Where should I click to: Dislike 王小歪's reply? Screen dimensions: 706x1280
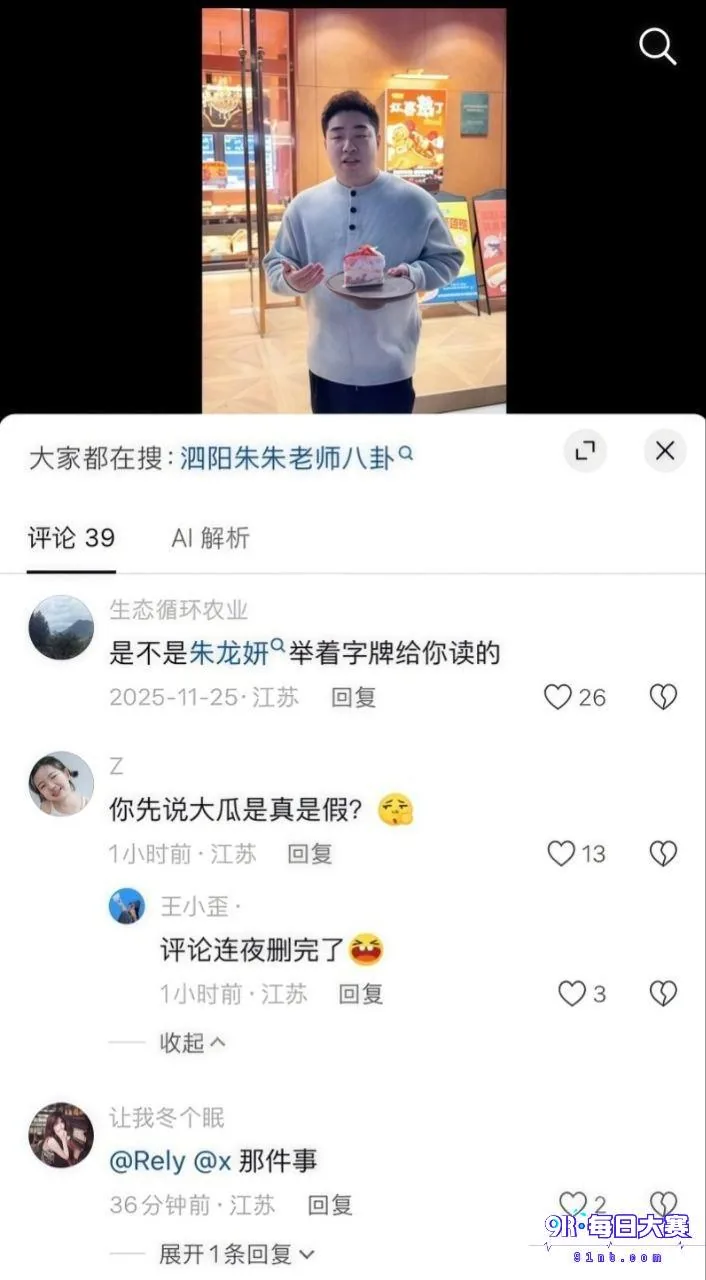(x=663, y=993)
